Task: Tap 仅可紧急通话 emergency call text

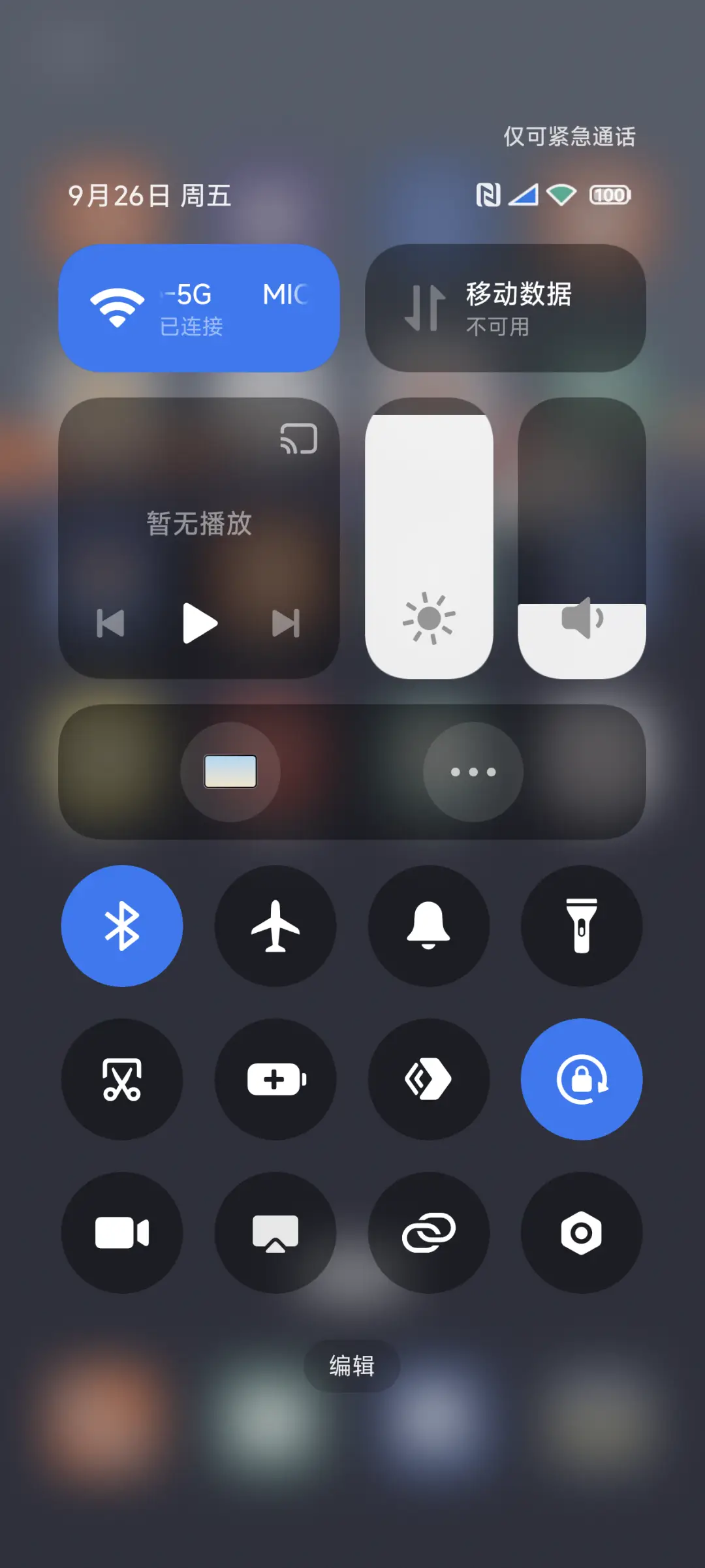Action: [569, 137]
